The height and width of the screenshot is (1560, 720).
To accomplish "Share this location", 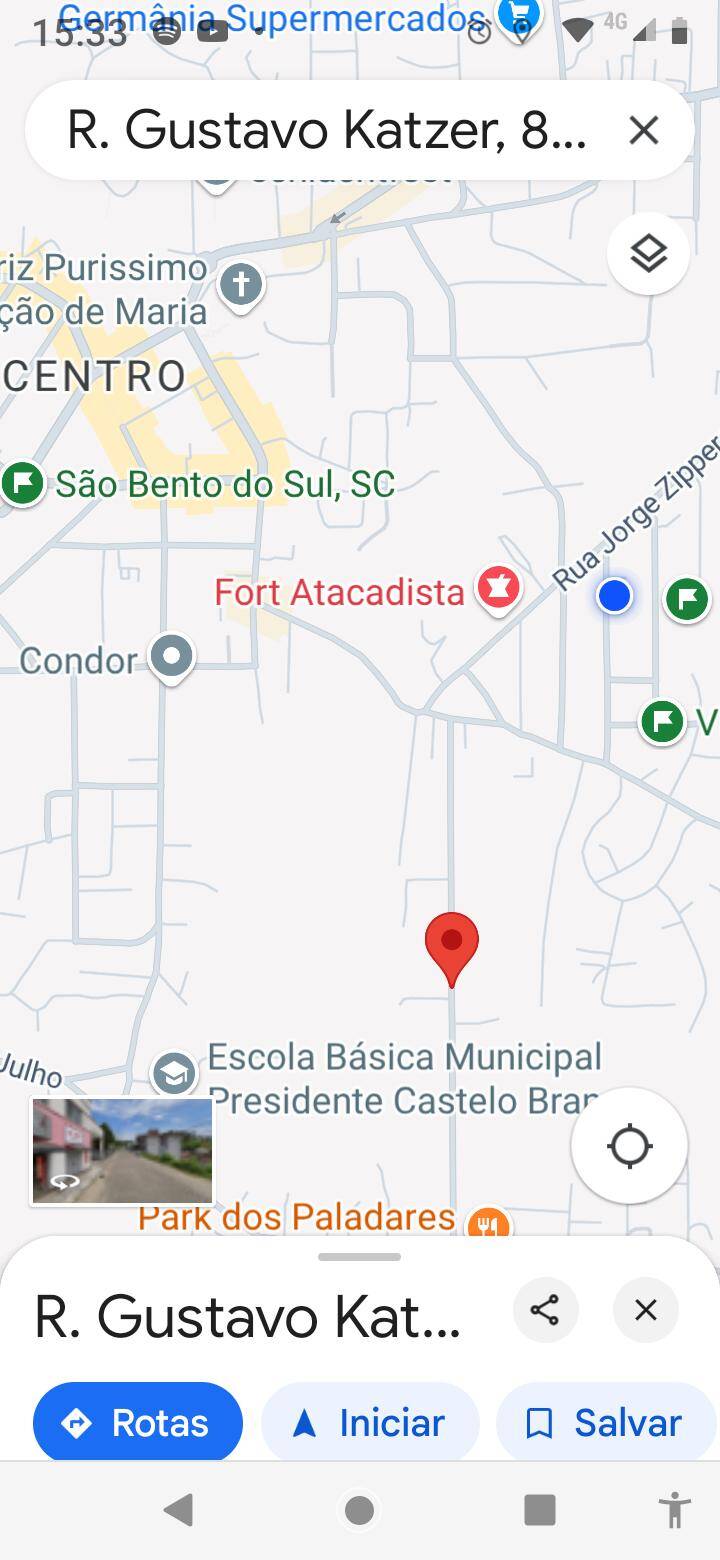I will (x=545, y=1310).
